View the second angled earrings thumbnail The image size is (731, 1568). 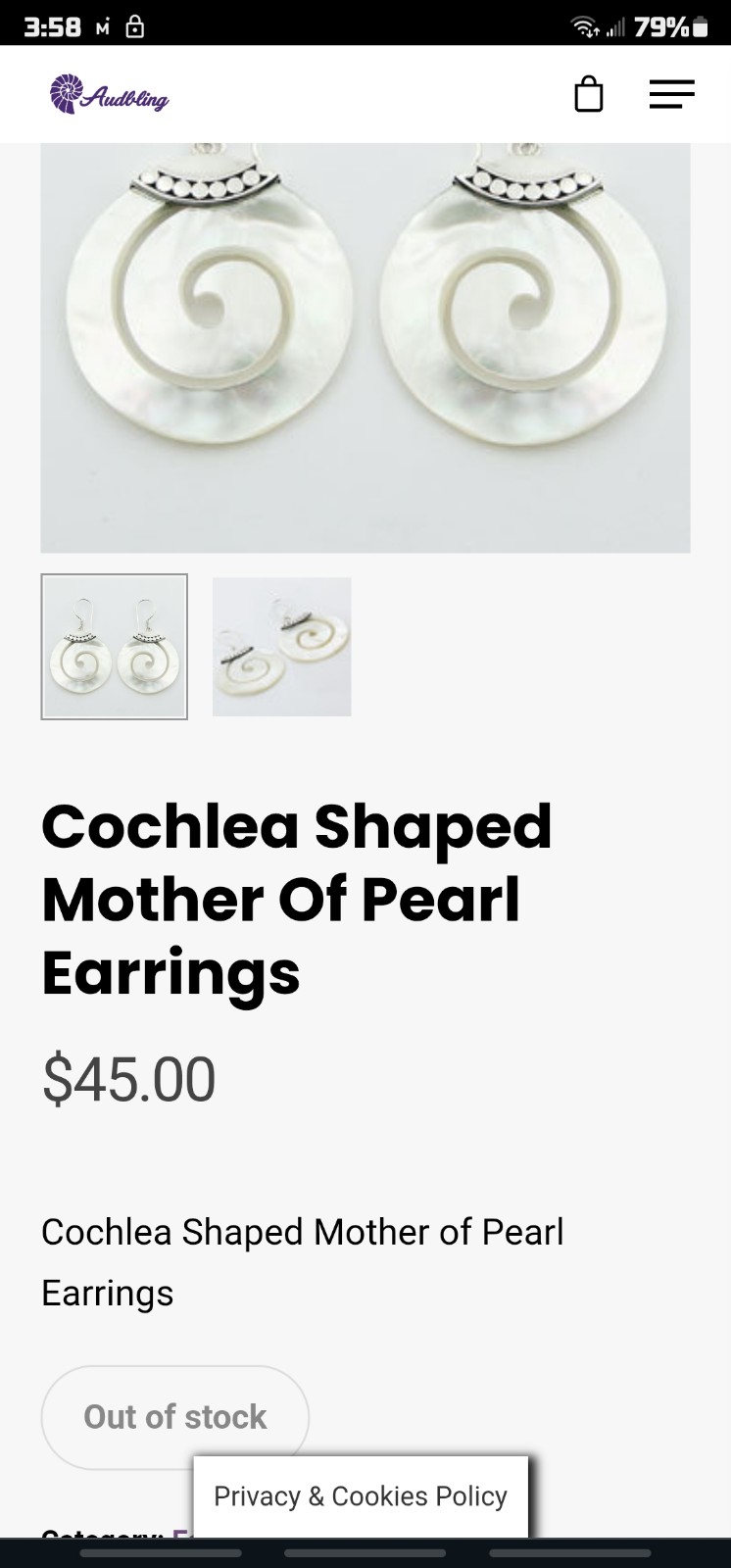[x=282, y=647]
